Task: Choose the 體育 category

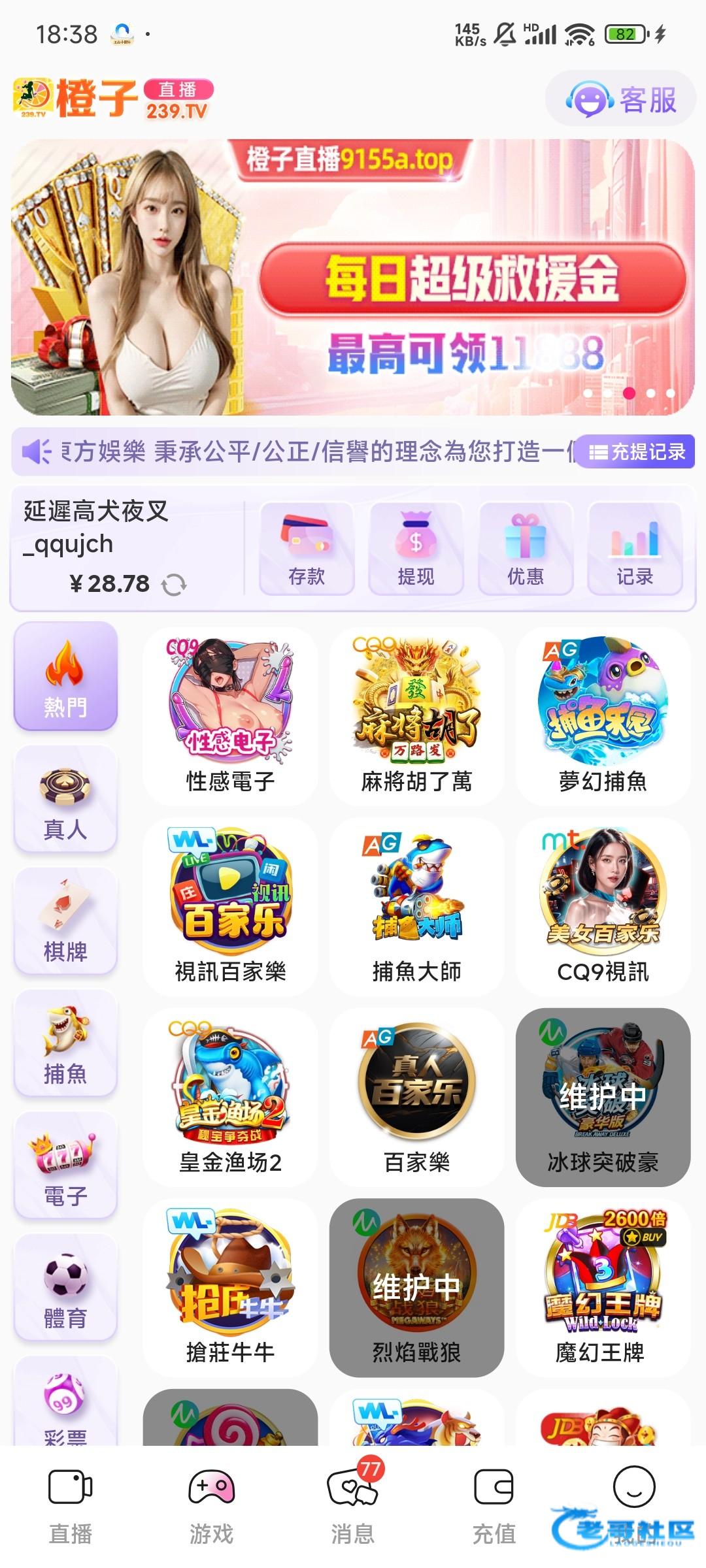Action: [65, 1287]
